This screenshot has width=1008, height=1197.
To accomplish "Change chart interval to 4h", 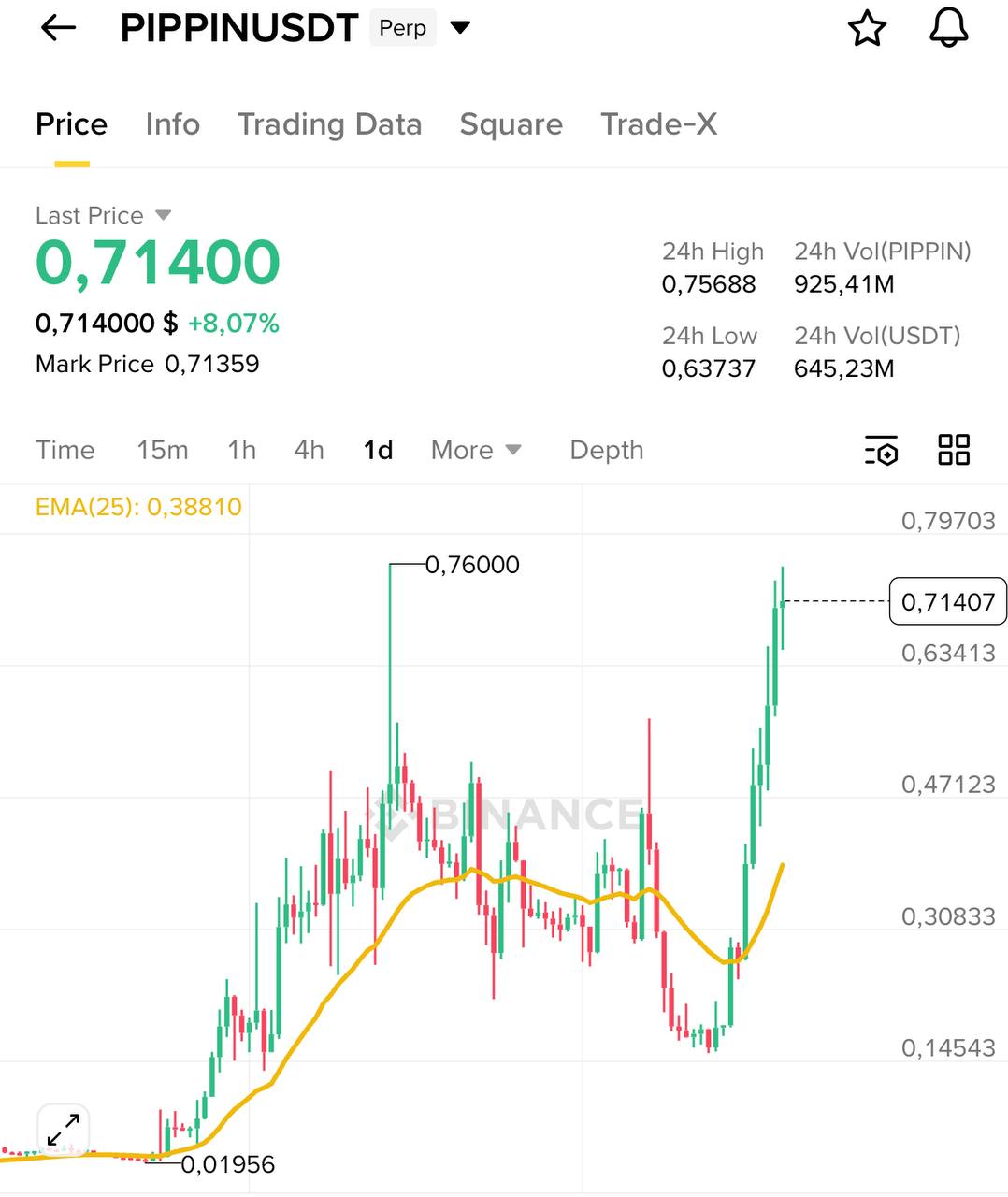I will pos(309,451).
